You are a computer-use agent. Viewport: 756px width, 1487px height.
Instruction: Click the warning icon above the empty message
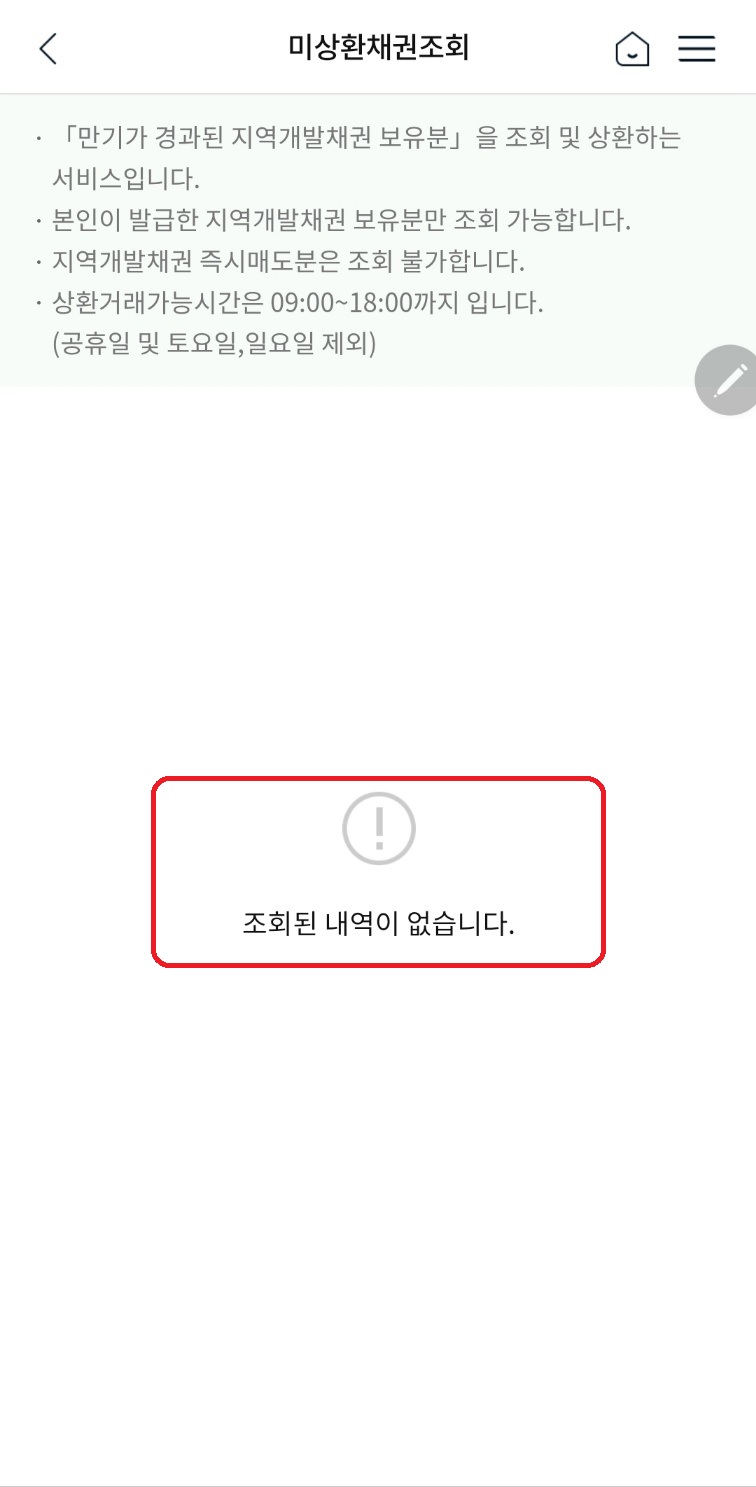click(x=378, y=827)
